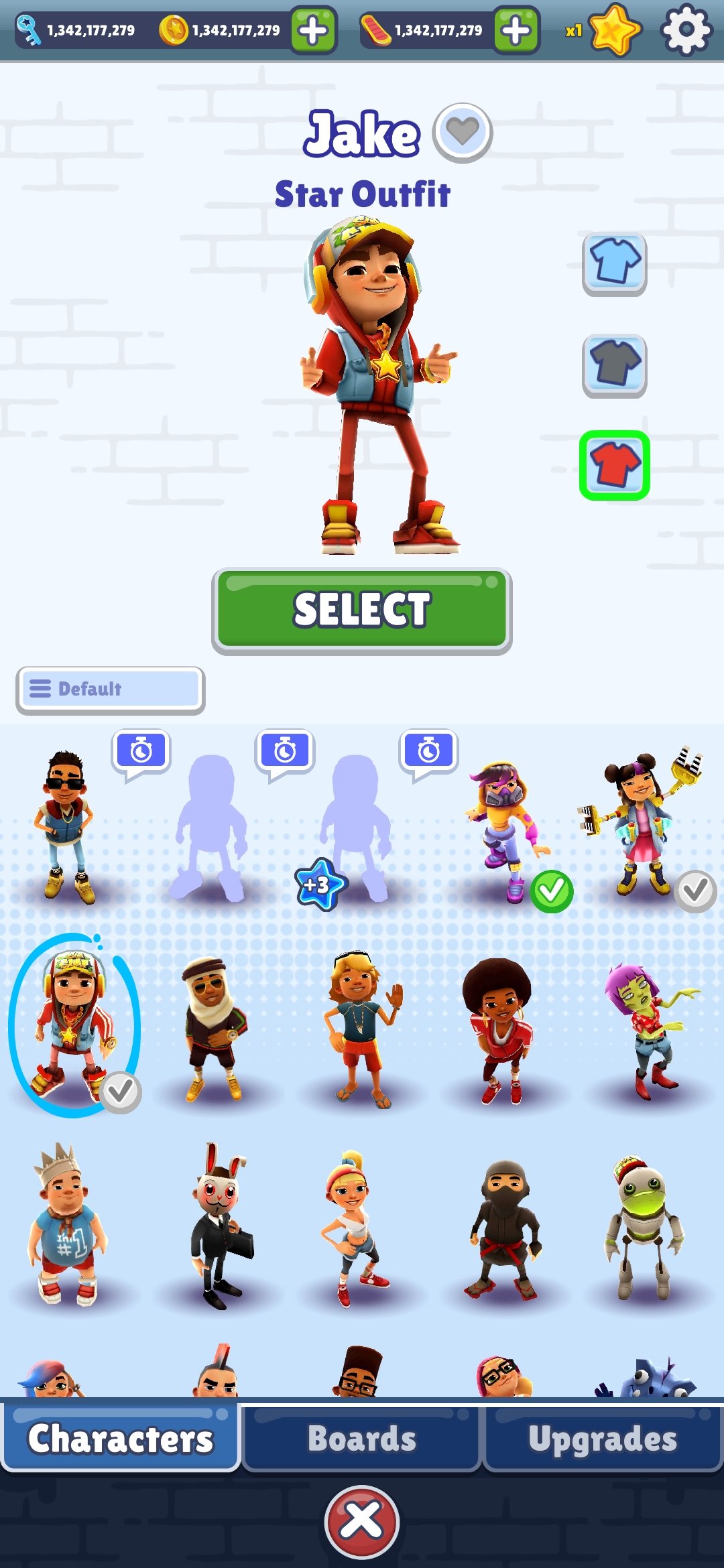Switch to the Upgrades tab

pyautogui.click(x=602, y=1439)
